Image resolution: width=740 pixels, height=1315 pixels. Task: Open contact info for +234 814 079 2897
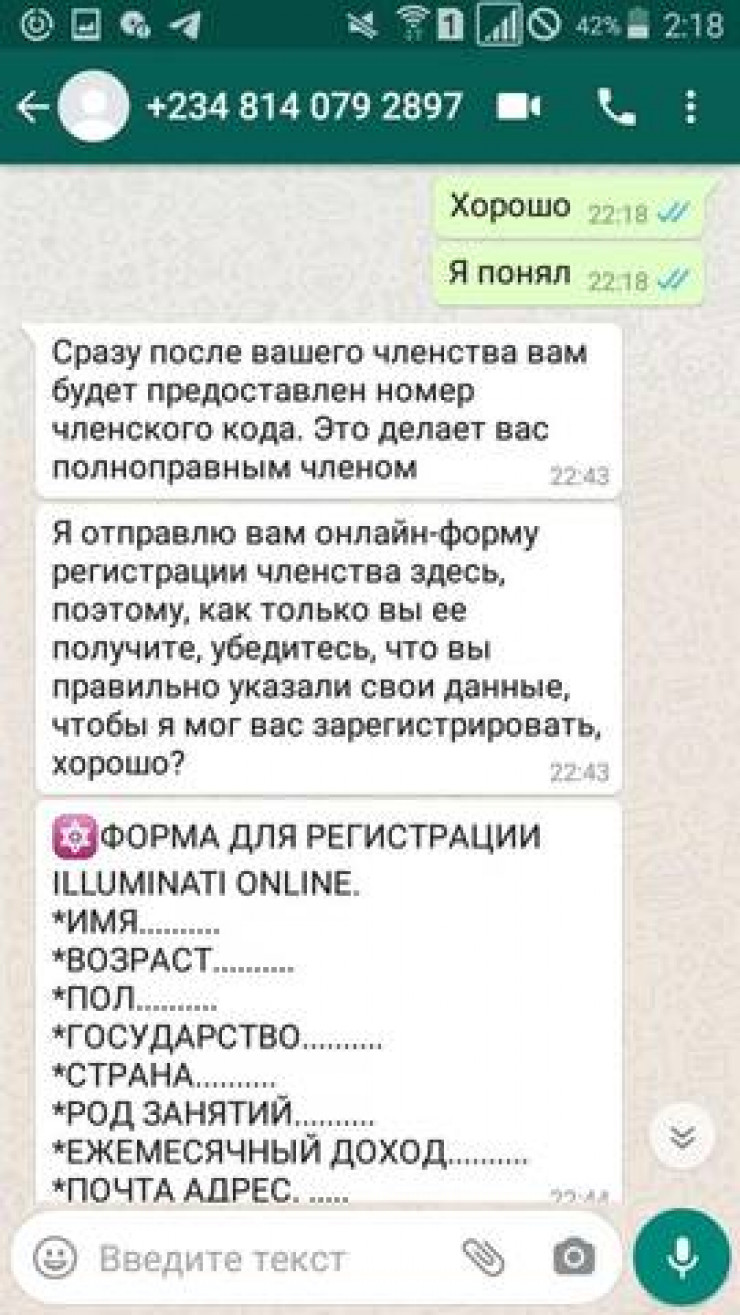304,107
